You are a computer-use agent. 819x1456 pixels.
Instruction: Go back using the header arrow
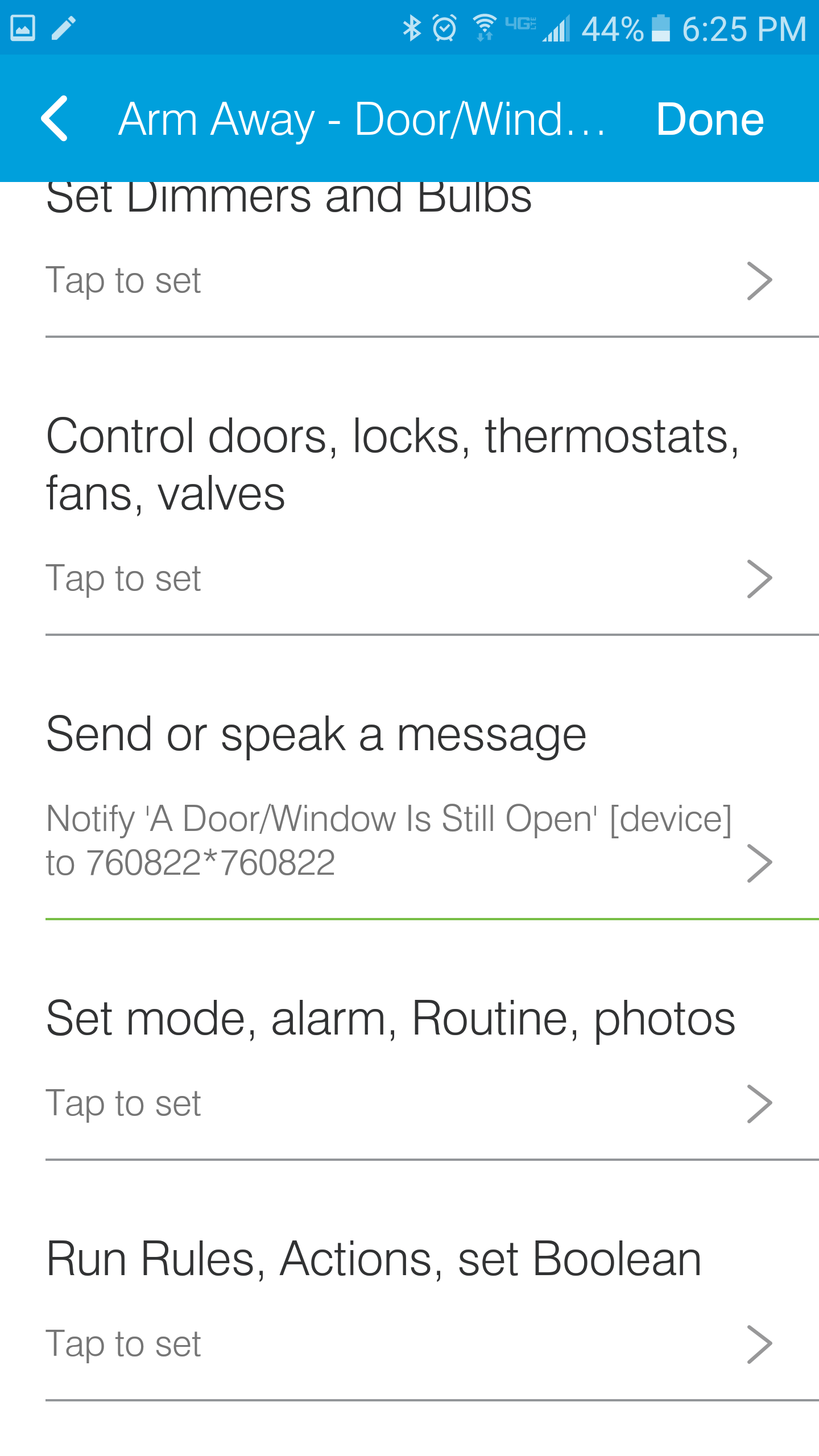tap(55, 119)
